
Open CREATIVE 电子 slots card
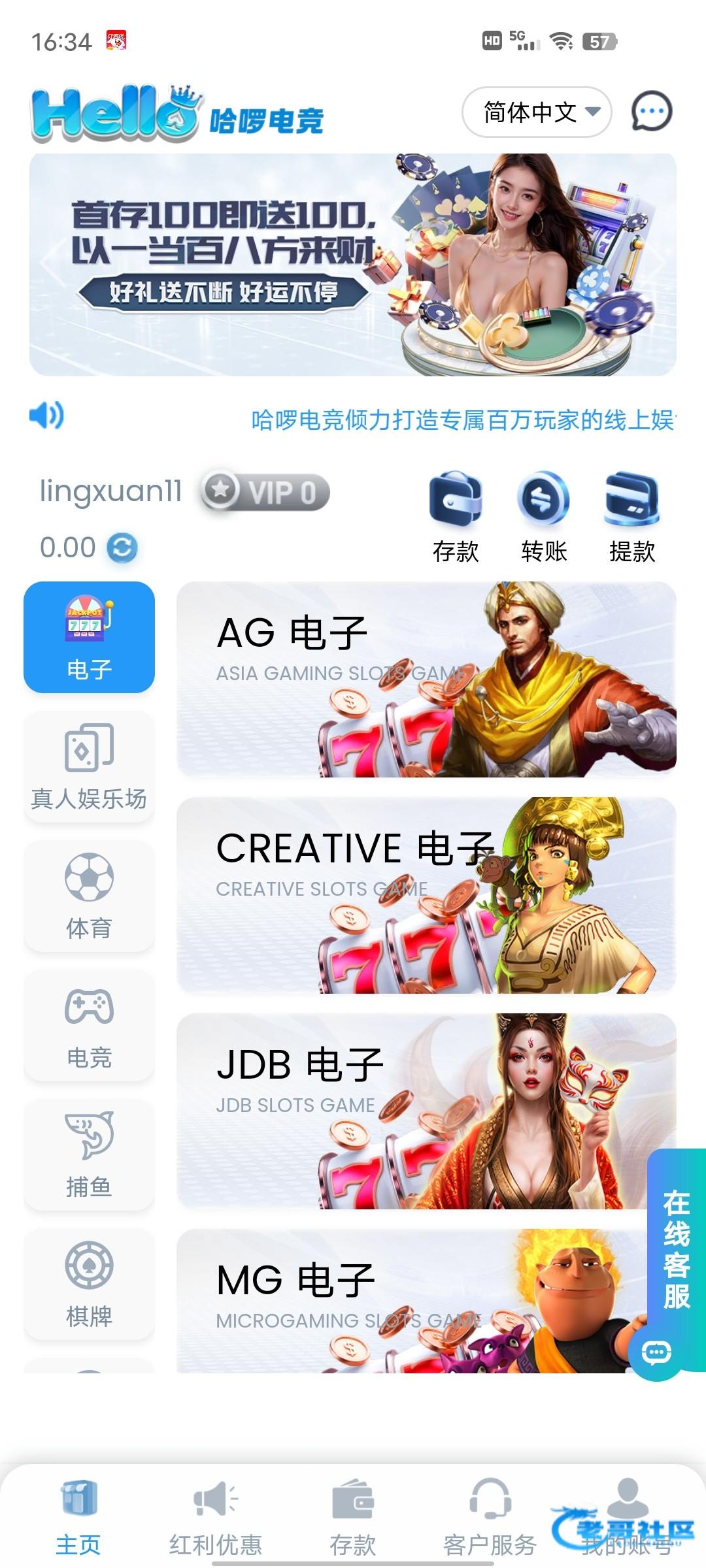[x=426, y=895]
